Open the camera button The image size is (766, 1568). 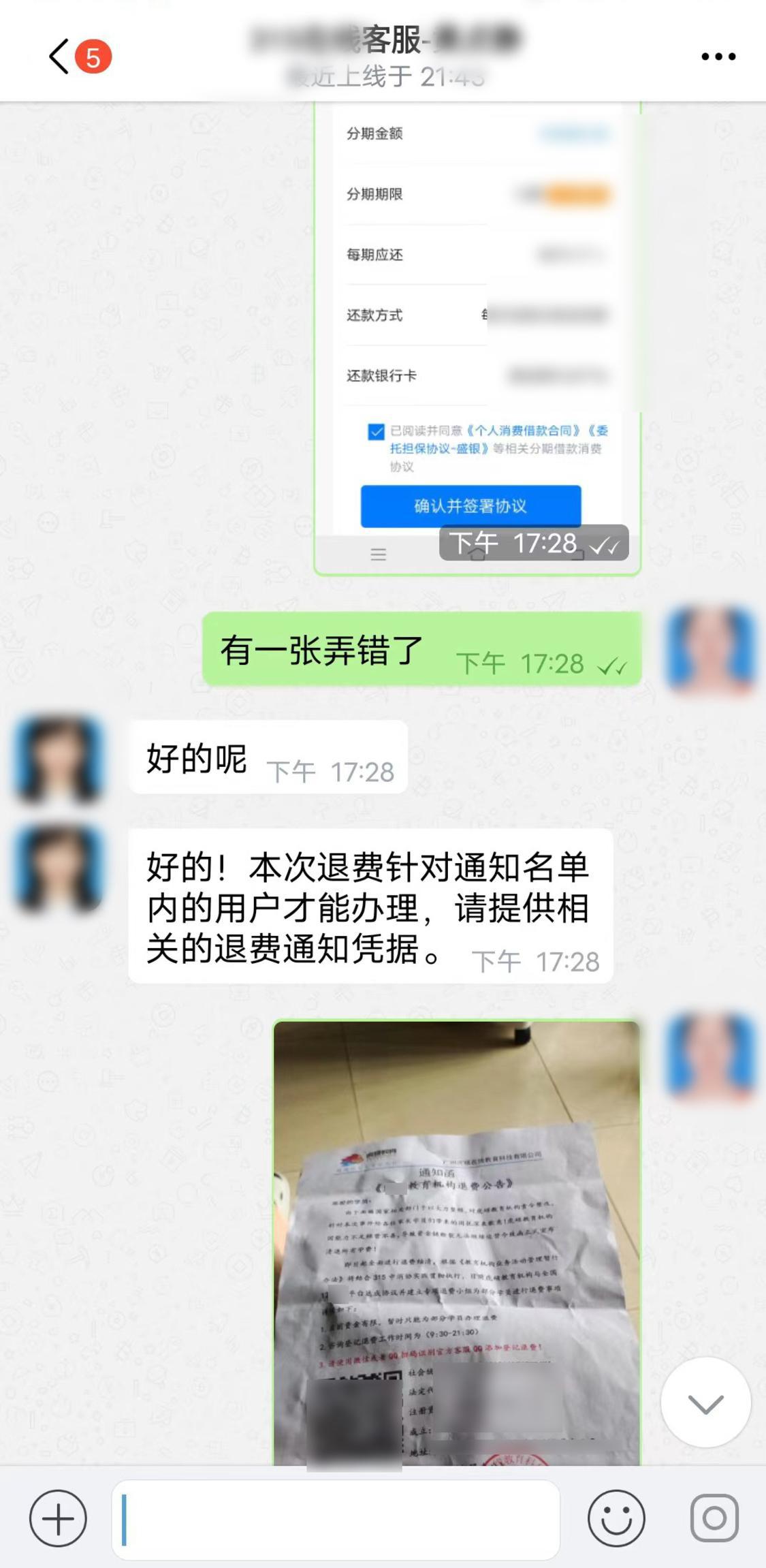click(714, 1518)
